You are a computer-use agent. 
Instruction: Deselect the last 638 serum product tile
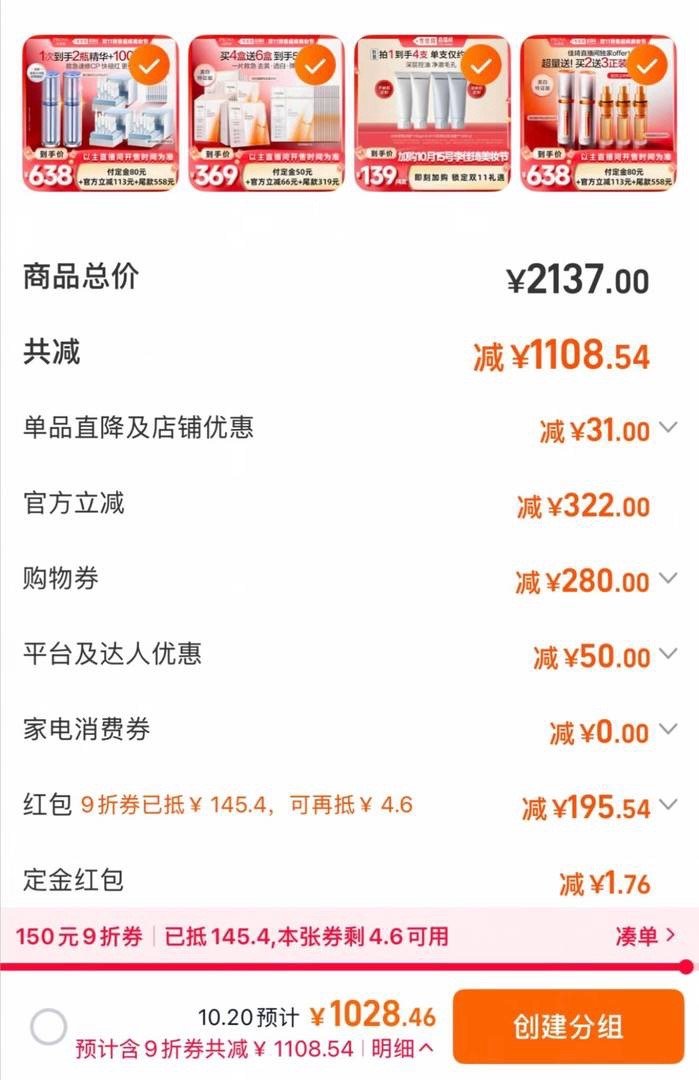click(647, 67)
